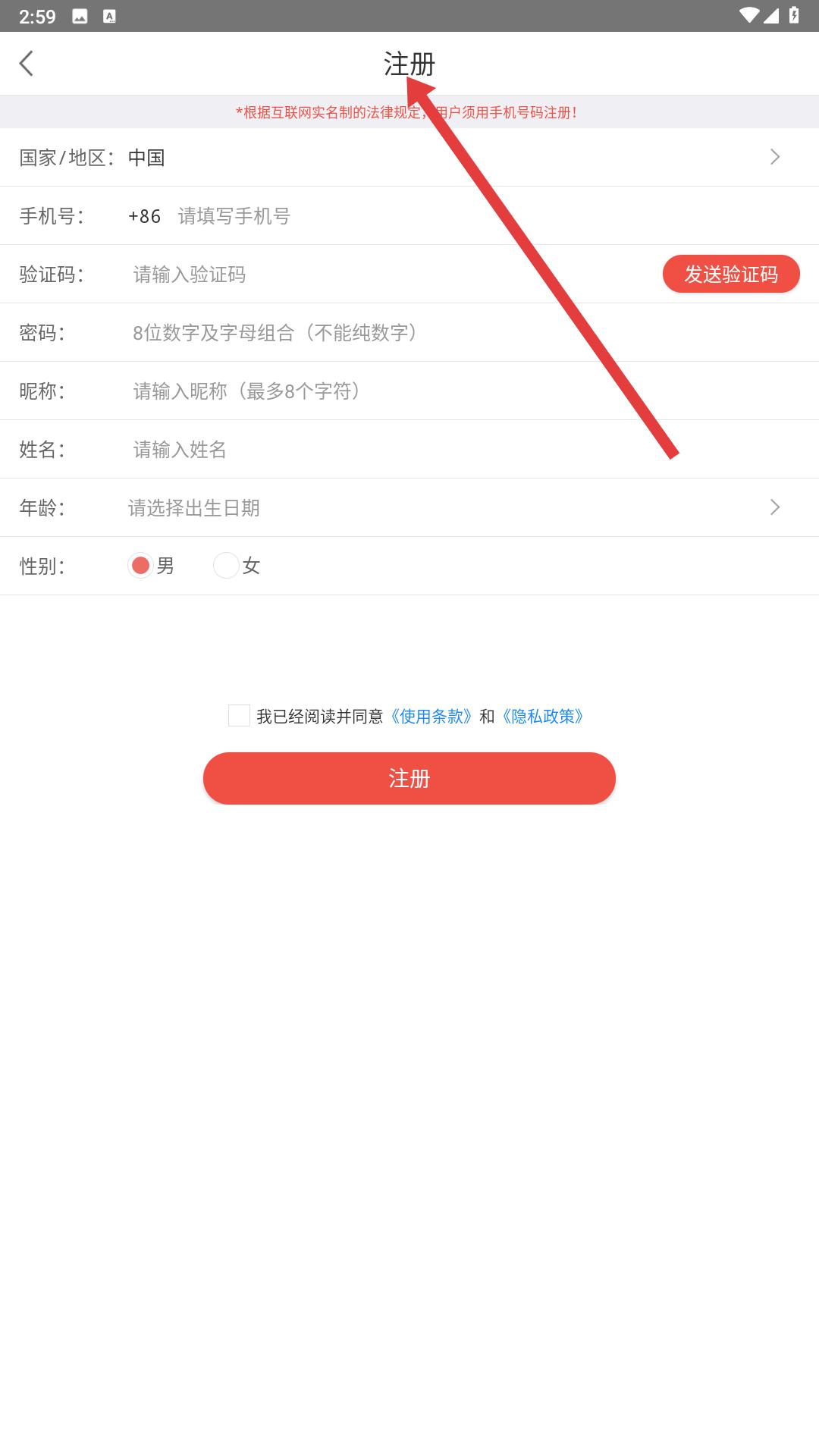The width and height of the screenshot is (819, 1456).
Task: Go back using the top-left arrow
Action: [x=27, y=64]
